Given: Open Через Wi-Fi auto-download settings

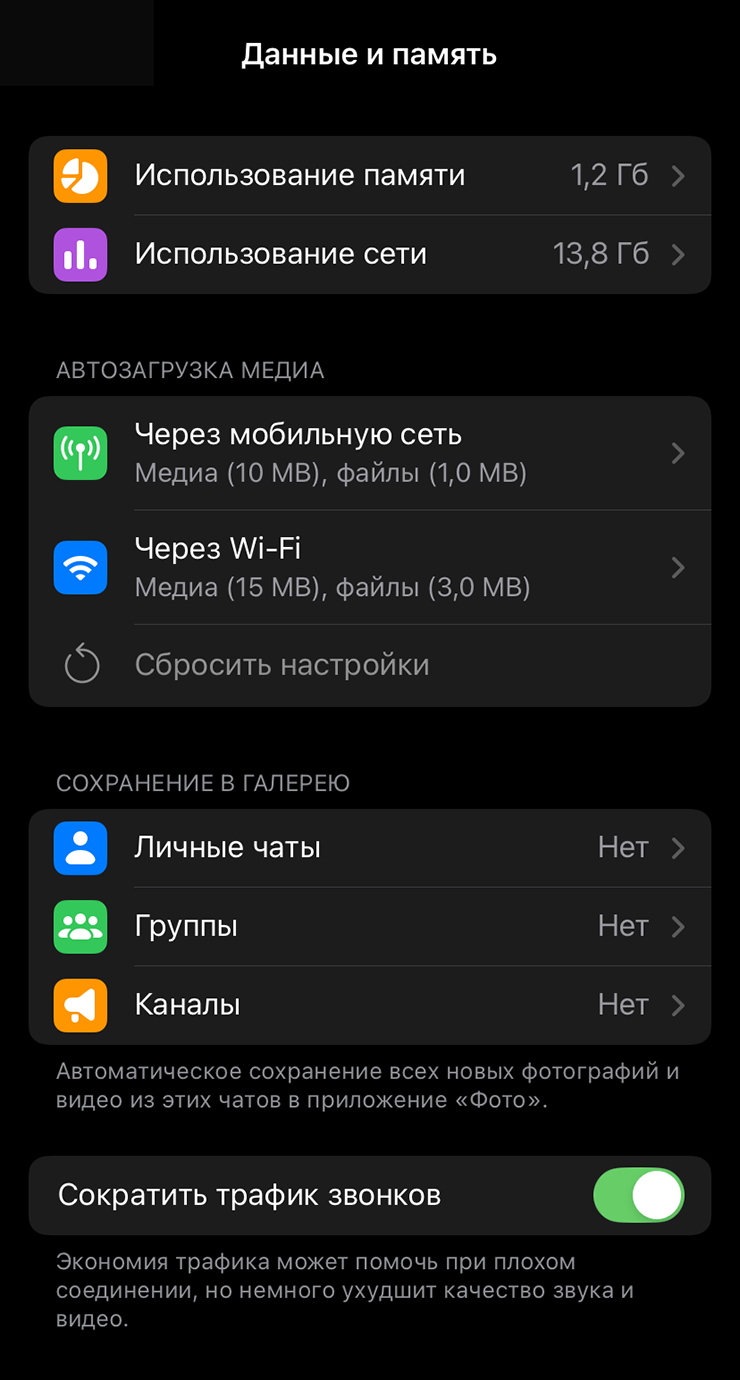Looking at the screenshot, I should coord(369,567).
